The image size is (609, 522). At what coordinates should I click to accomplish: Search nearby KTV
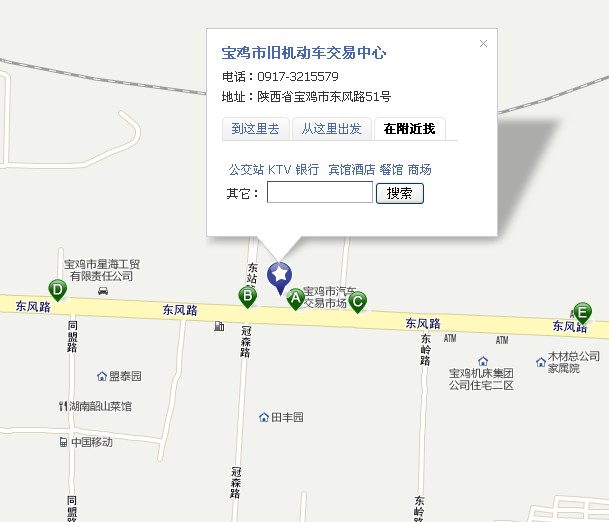pyautogui.click(x=279, y=170)
